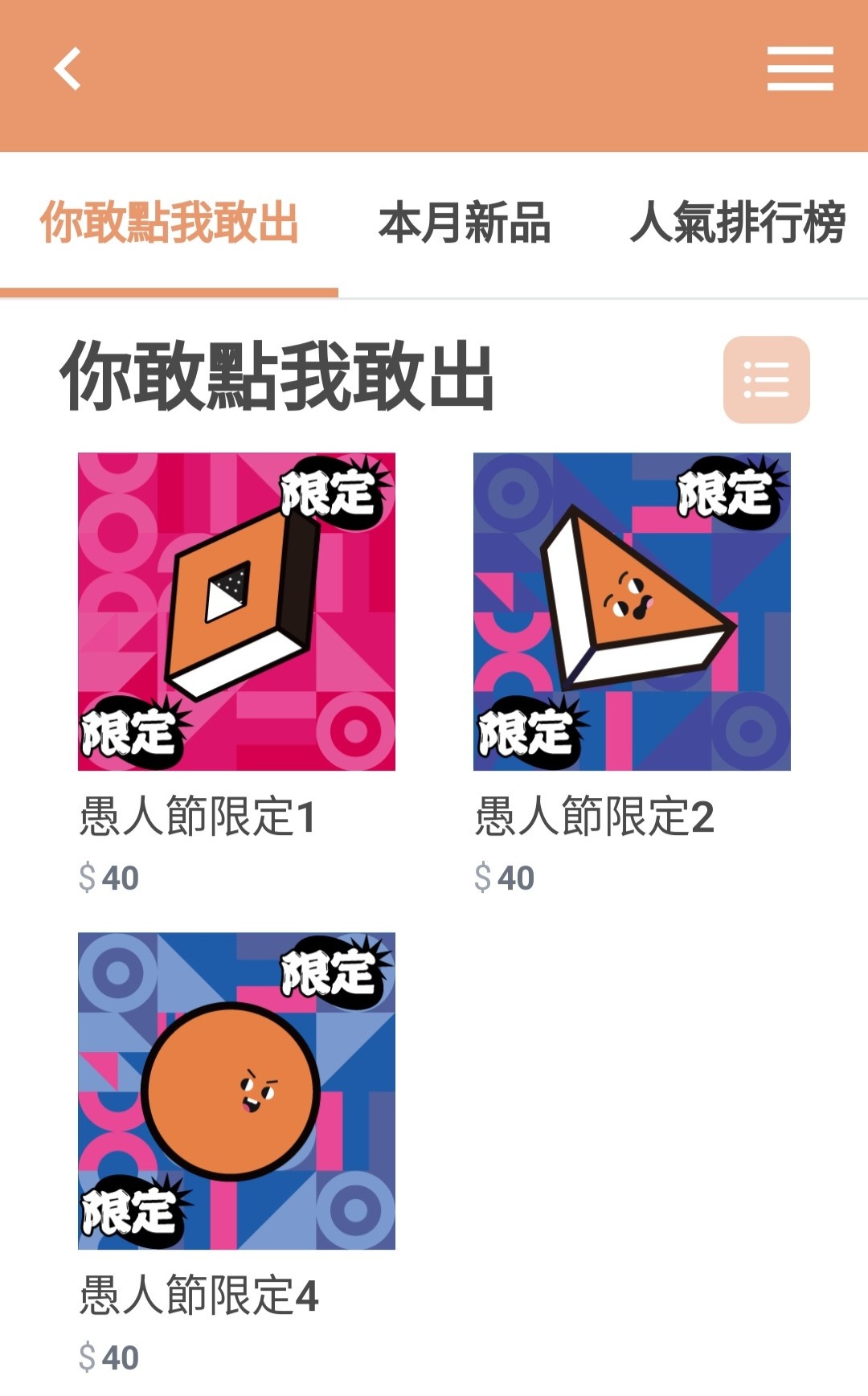
Task: Select the 你敢點我敢出 tab
Action: [170, 223]
